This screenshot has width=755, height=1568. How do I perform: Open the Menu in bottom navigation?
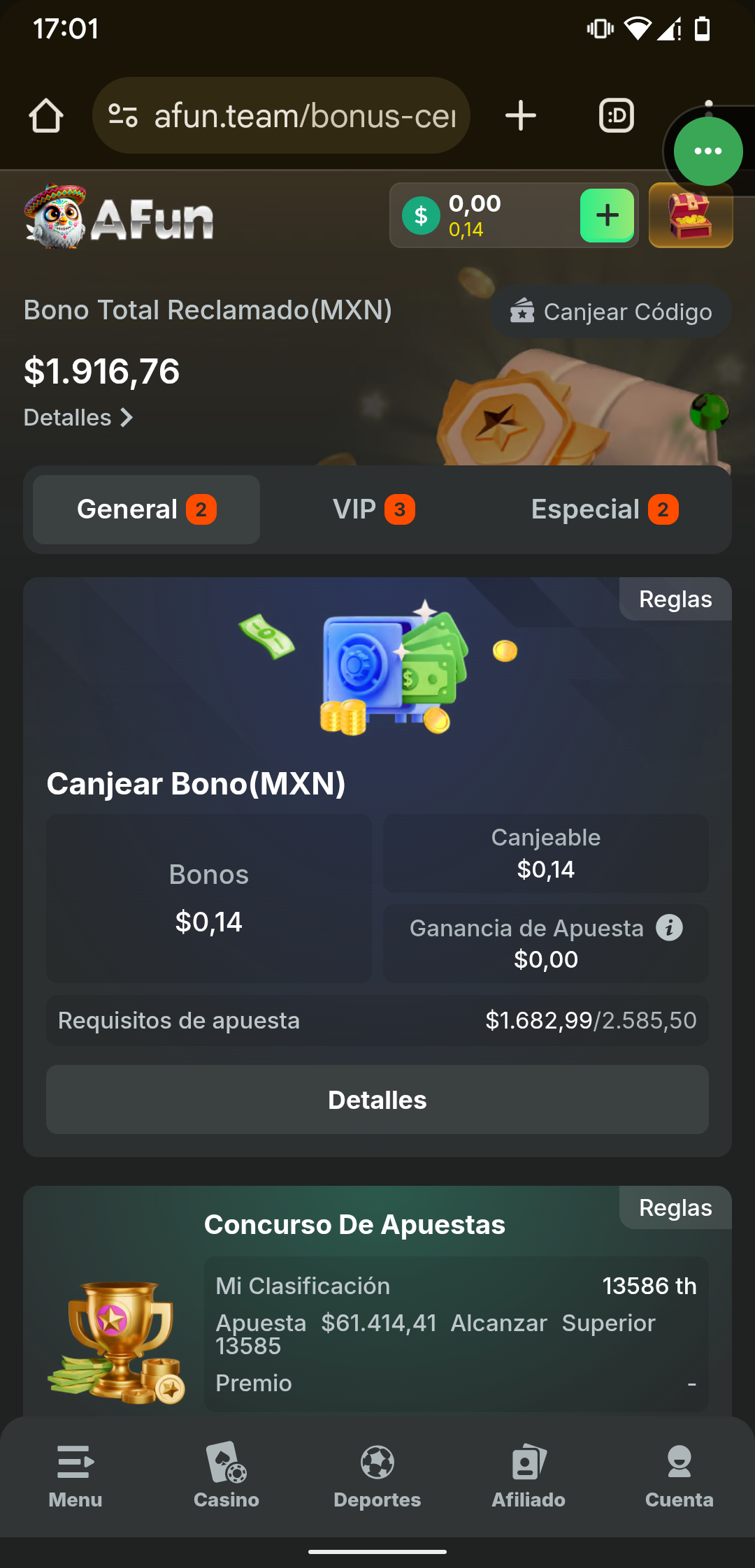tap(75, 1476)
